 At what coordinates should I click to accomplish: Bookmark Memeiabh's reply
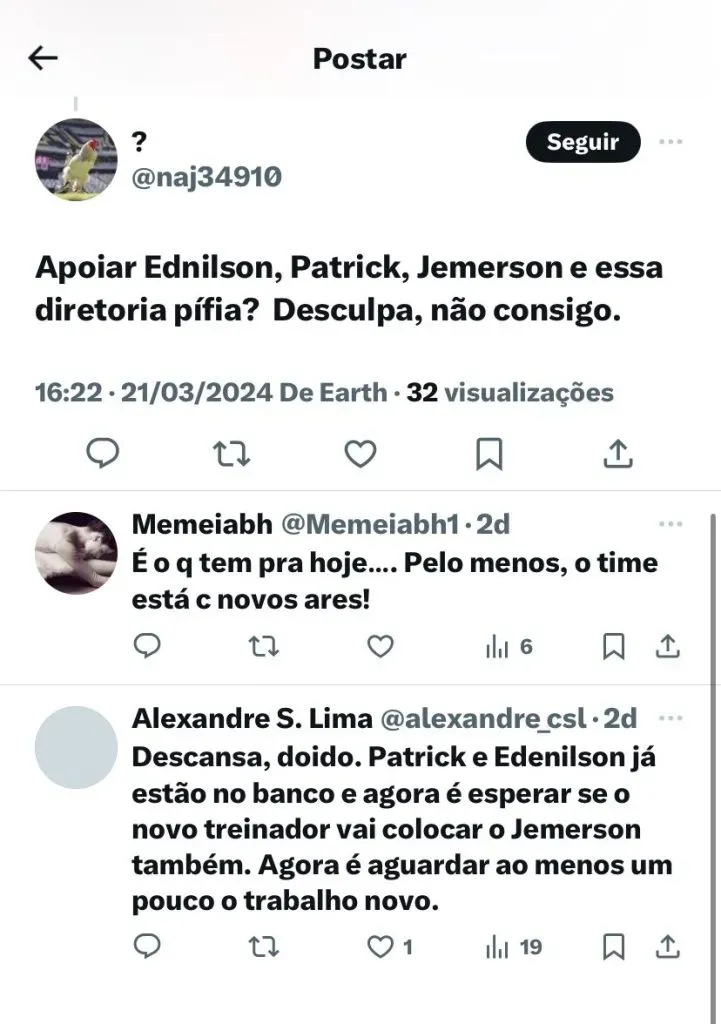click(614, 647)
